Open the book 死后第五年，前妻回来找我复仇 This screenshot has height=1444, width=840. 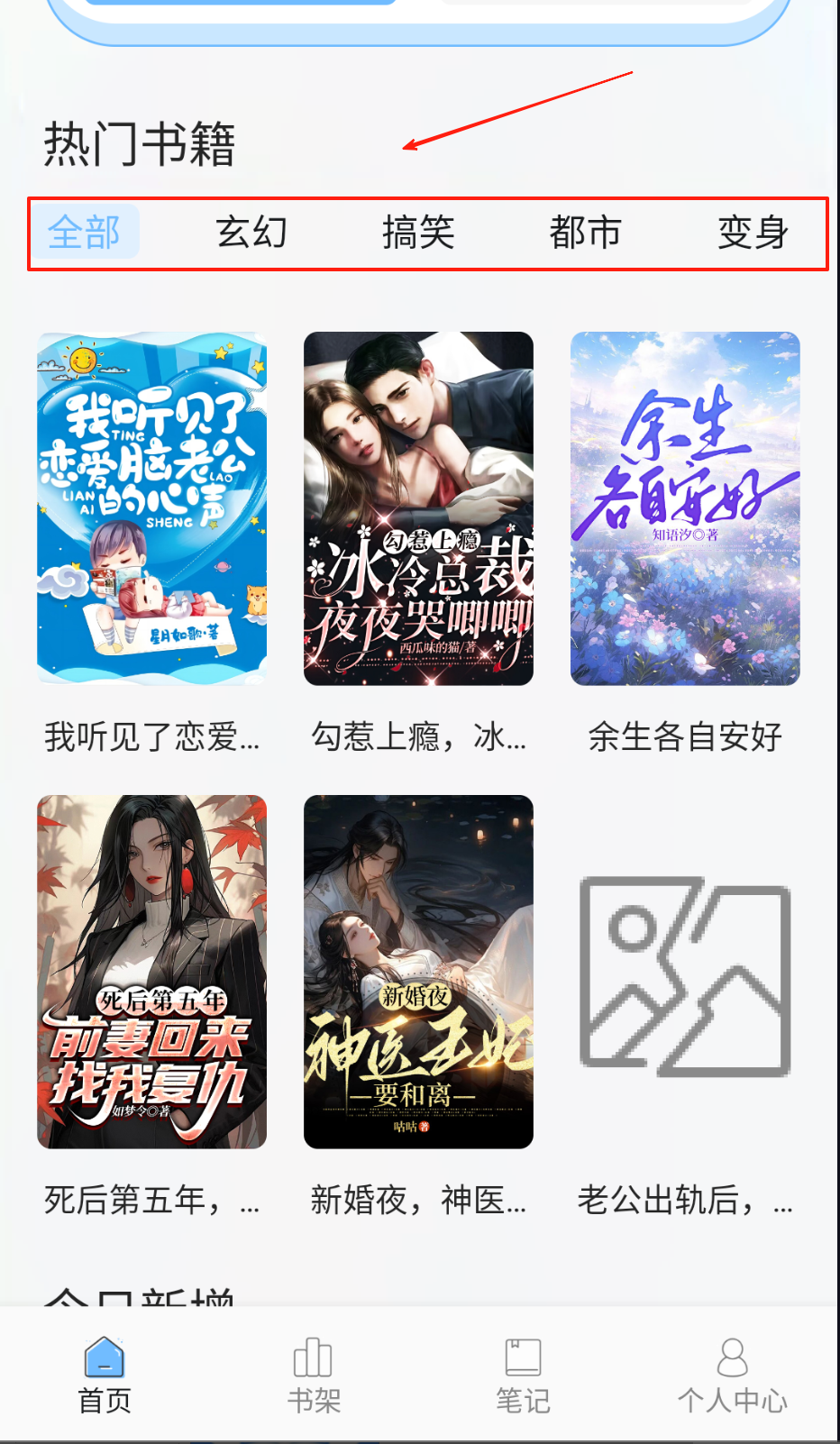151,972
